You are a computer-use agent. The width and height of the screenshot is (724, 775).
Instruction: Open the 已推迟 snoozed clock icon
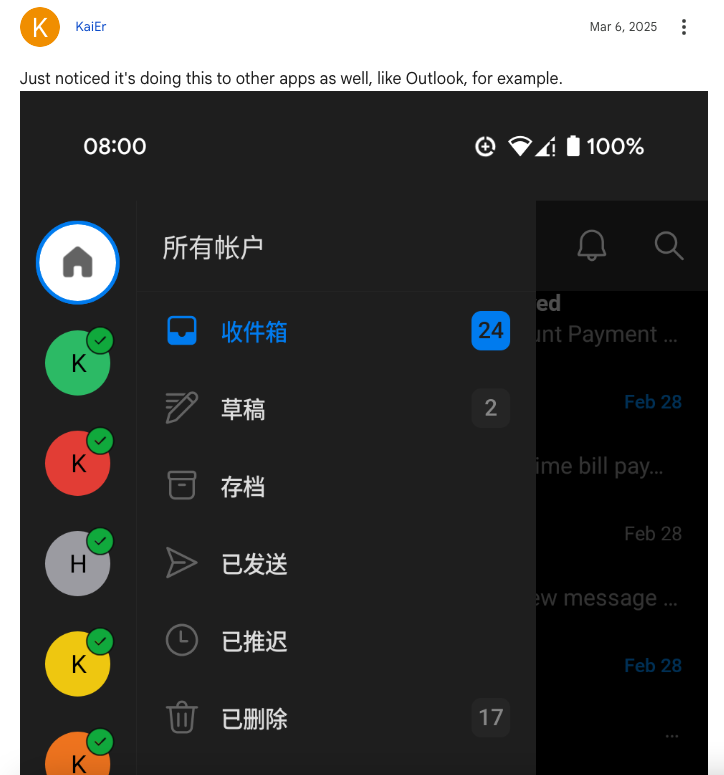click(182, 641)
